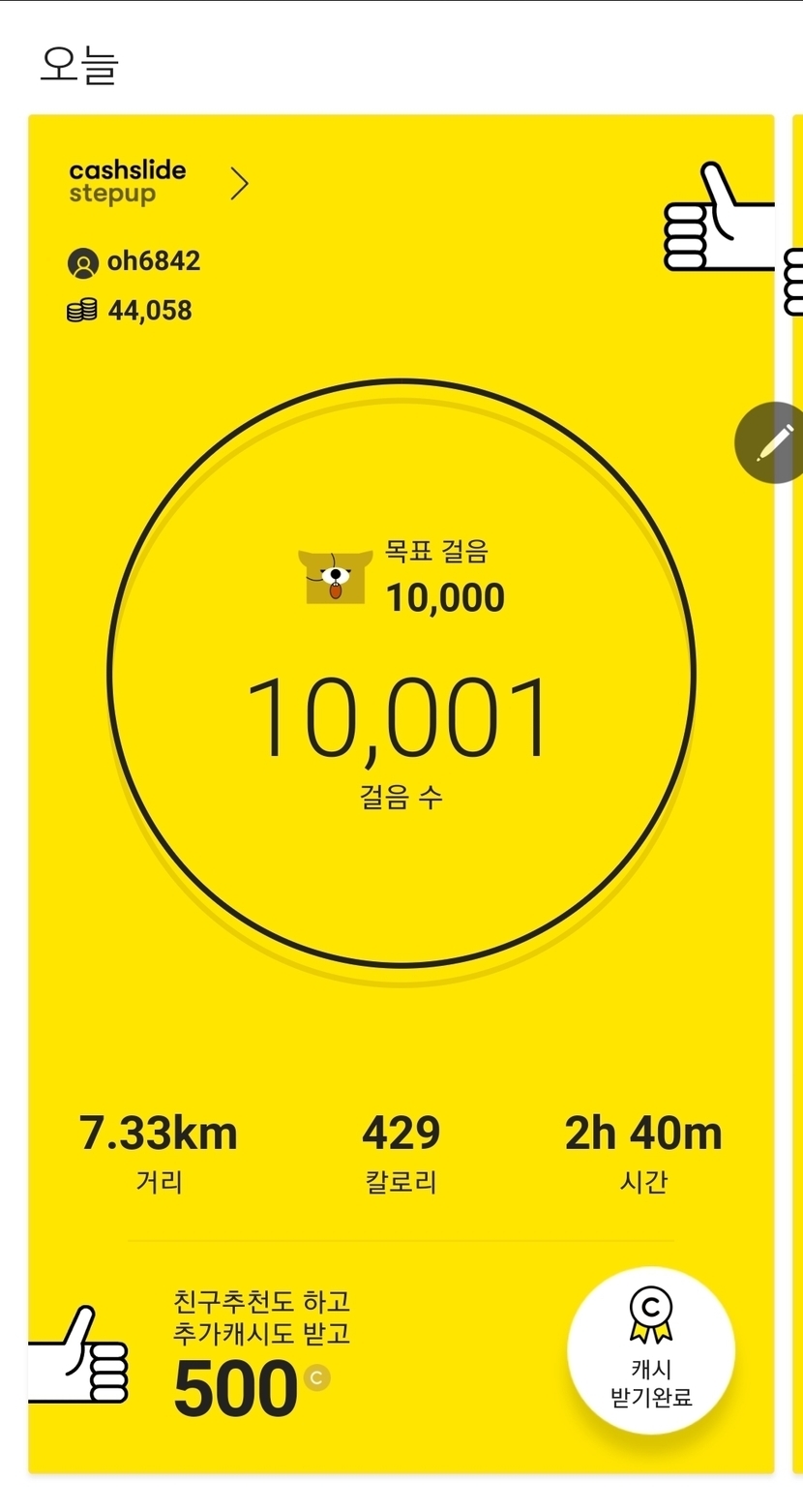803x1512 pixels.
Task: Tap the pencil edit button
Action: 773,442
